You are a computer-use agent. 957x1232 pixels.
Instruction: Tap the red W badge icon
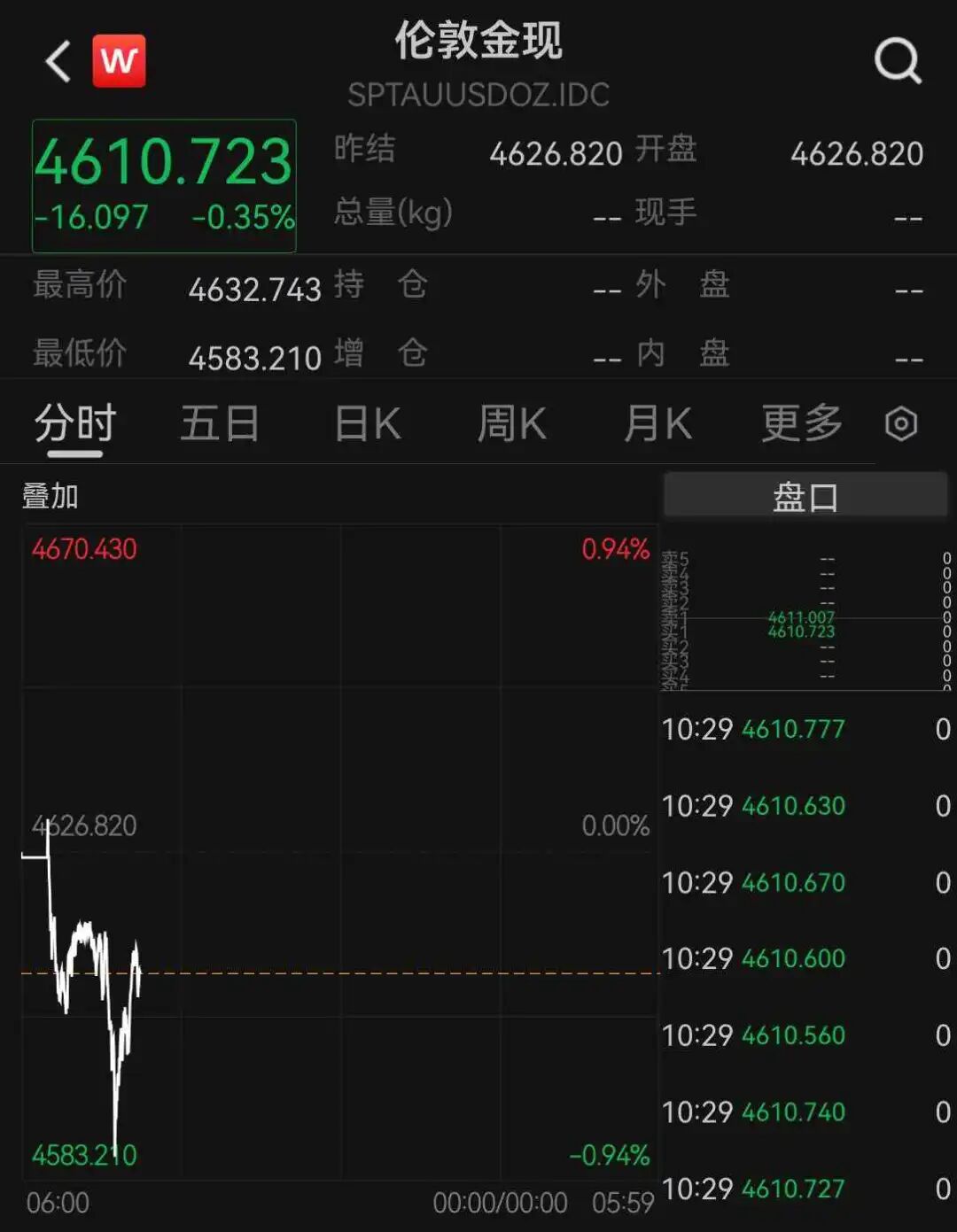click(120, 61)
